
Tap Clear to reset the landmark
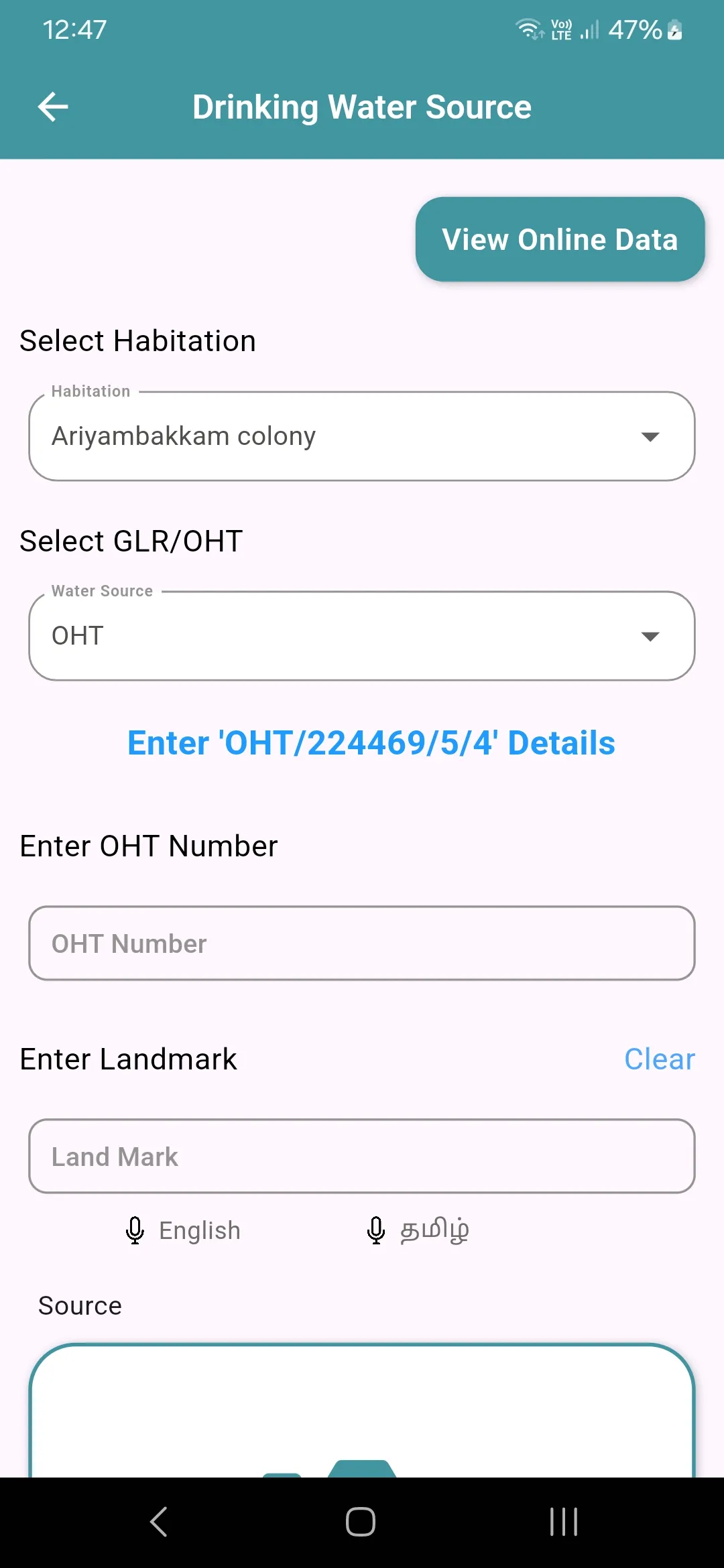point(659,1059)
